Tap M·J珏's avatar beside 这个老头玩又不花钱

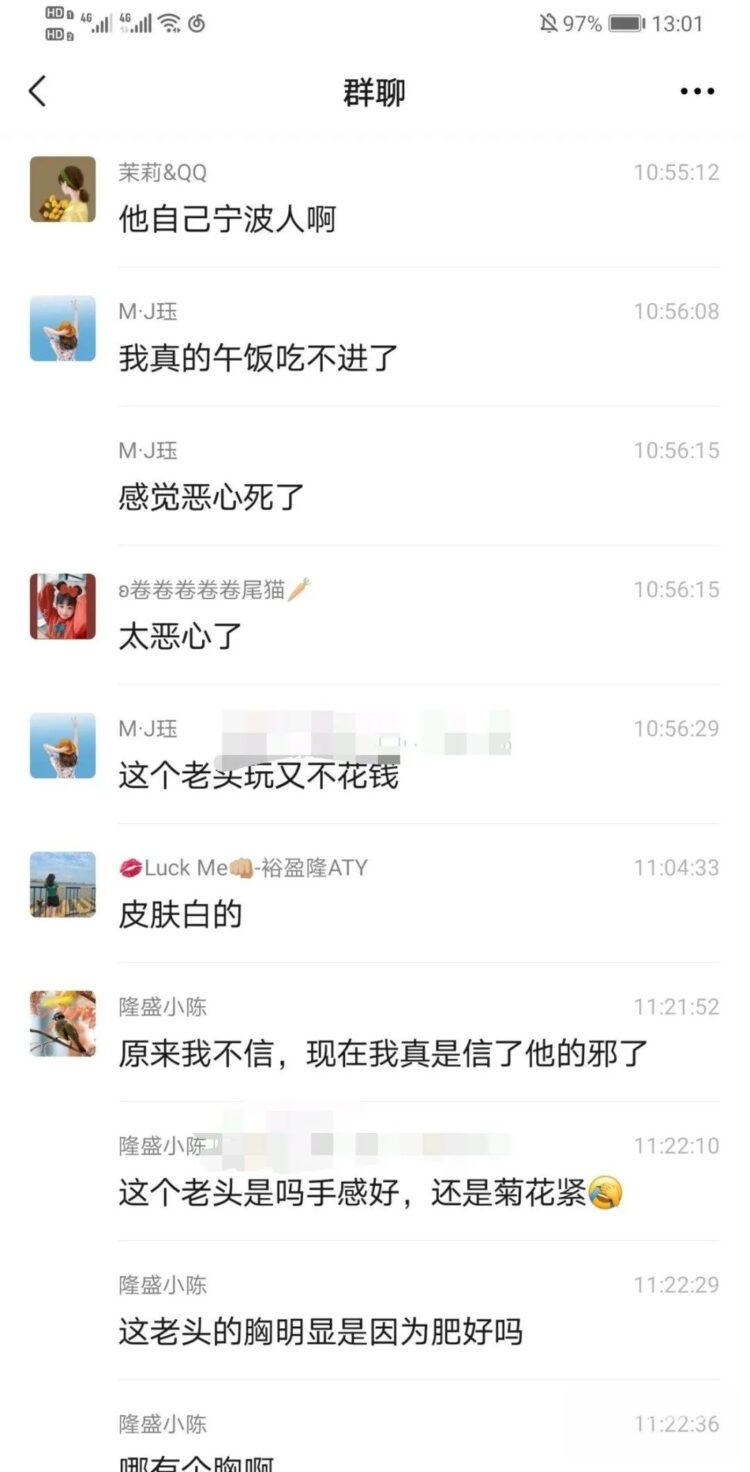click(63, 745)
